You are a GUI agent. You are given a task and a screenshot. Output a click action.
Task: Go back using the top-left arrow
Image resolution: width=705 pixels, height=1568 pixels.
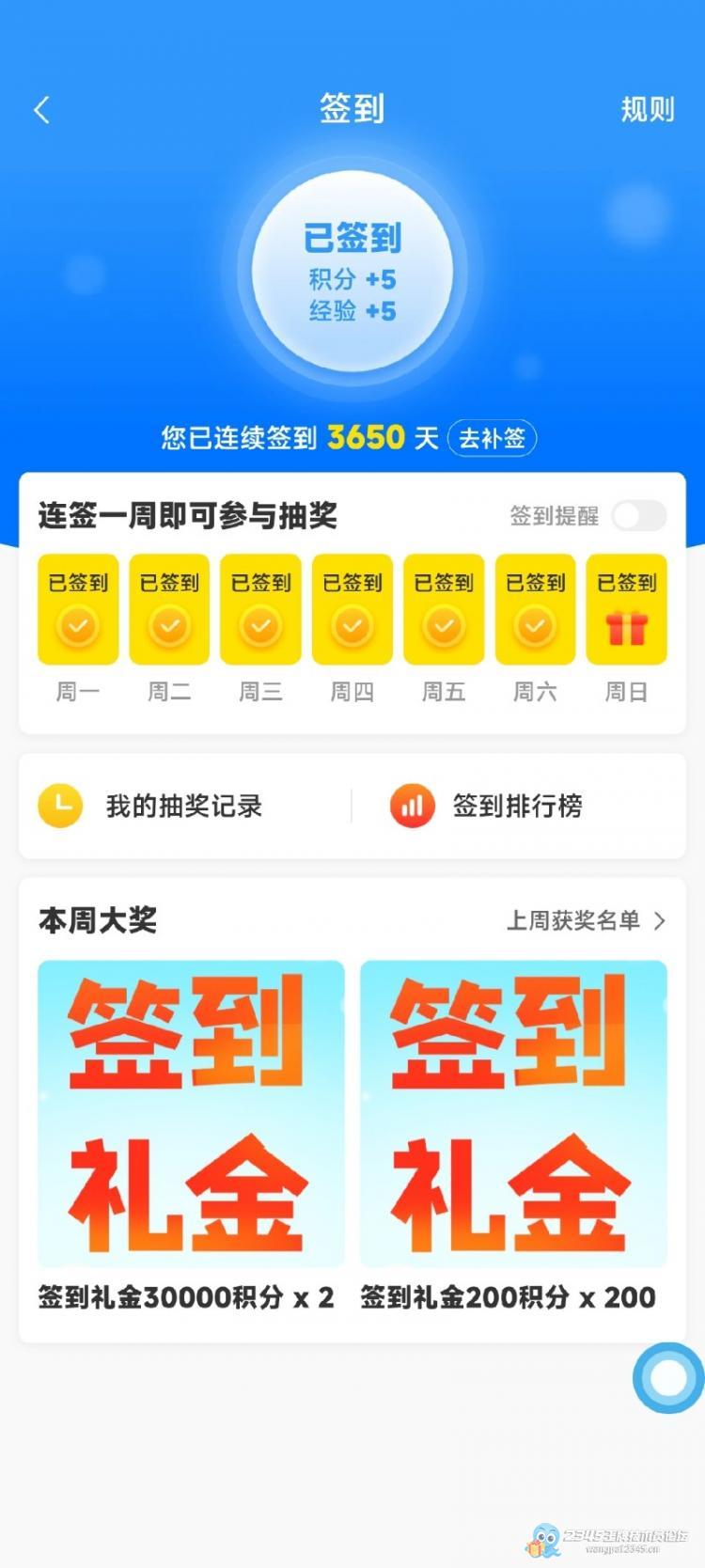pos(41,110)
